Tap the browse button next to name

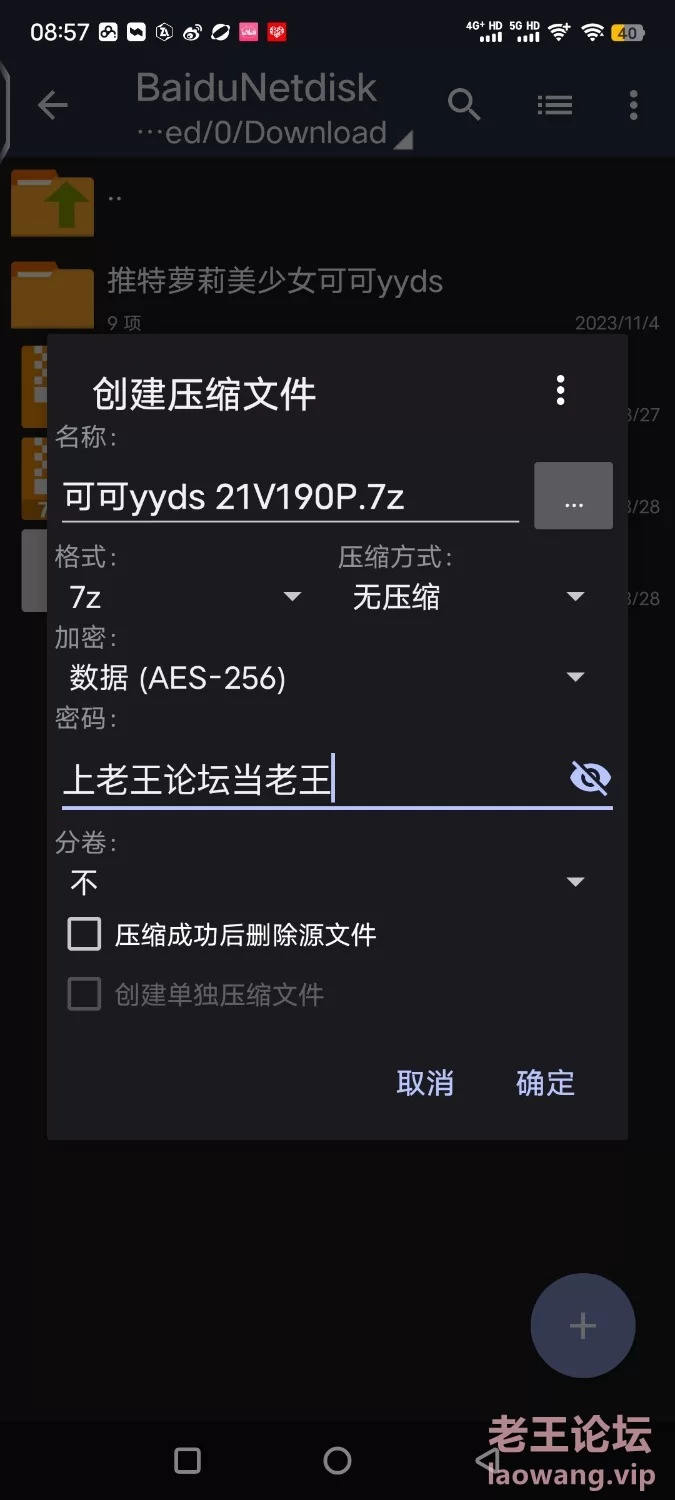573,496
